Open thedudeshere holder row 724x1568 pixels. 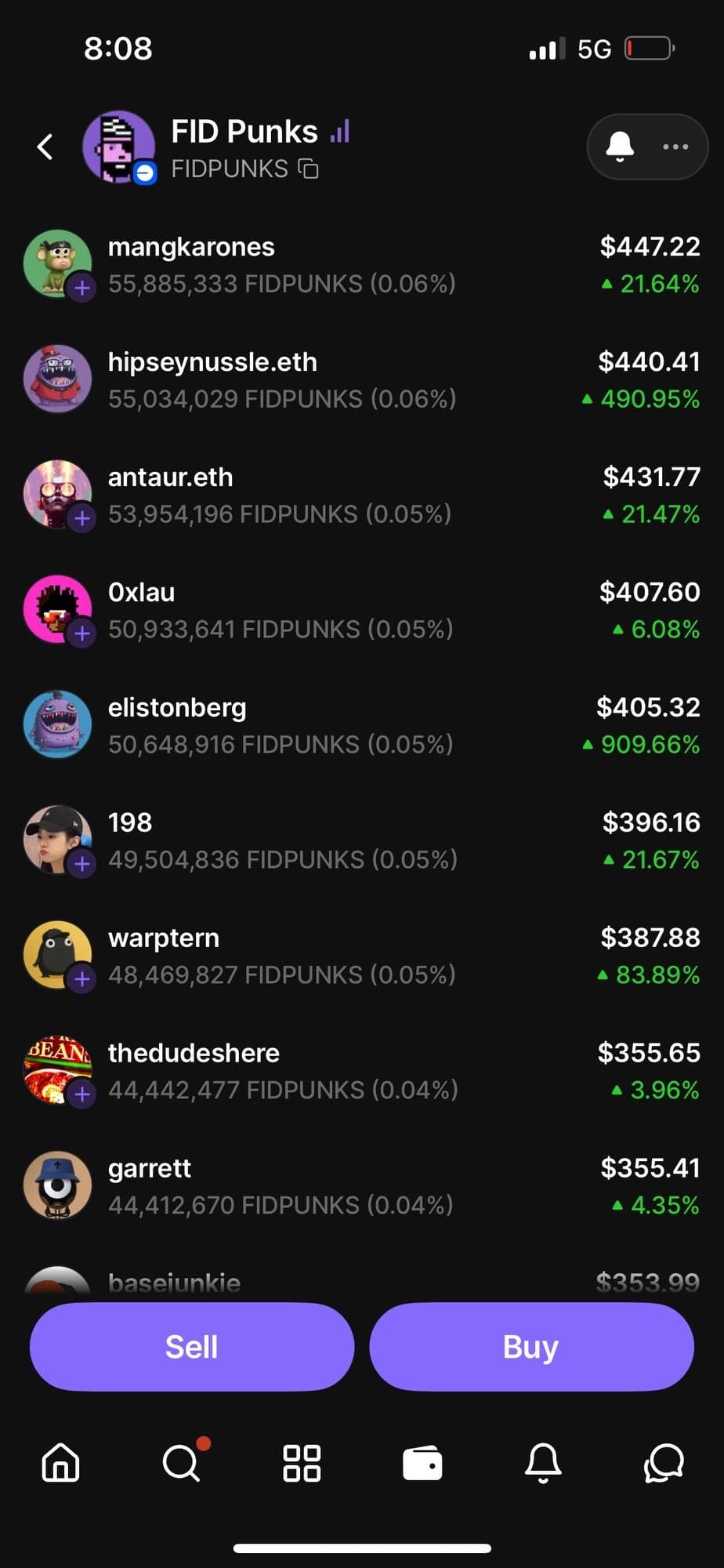click(x=360, y=1071)
